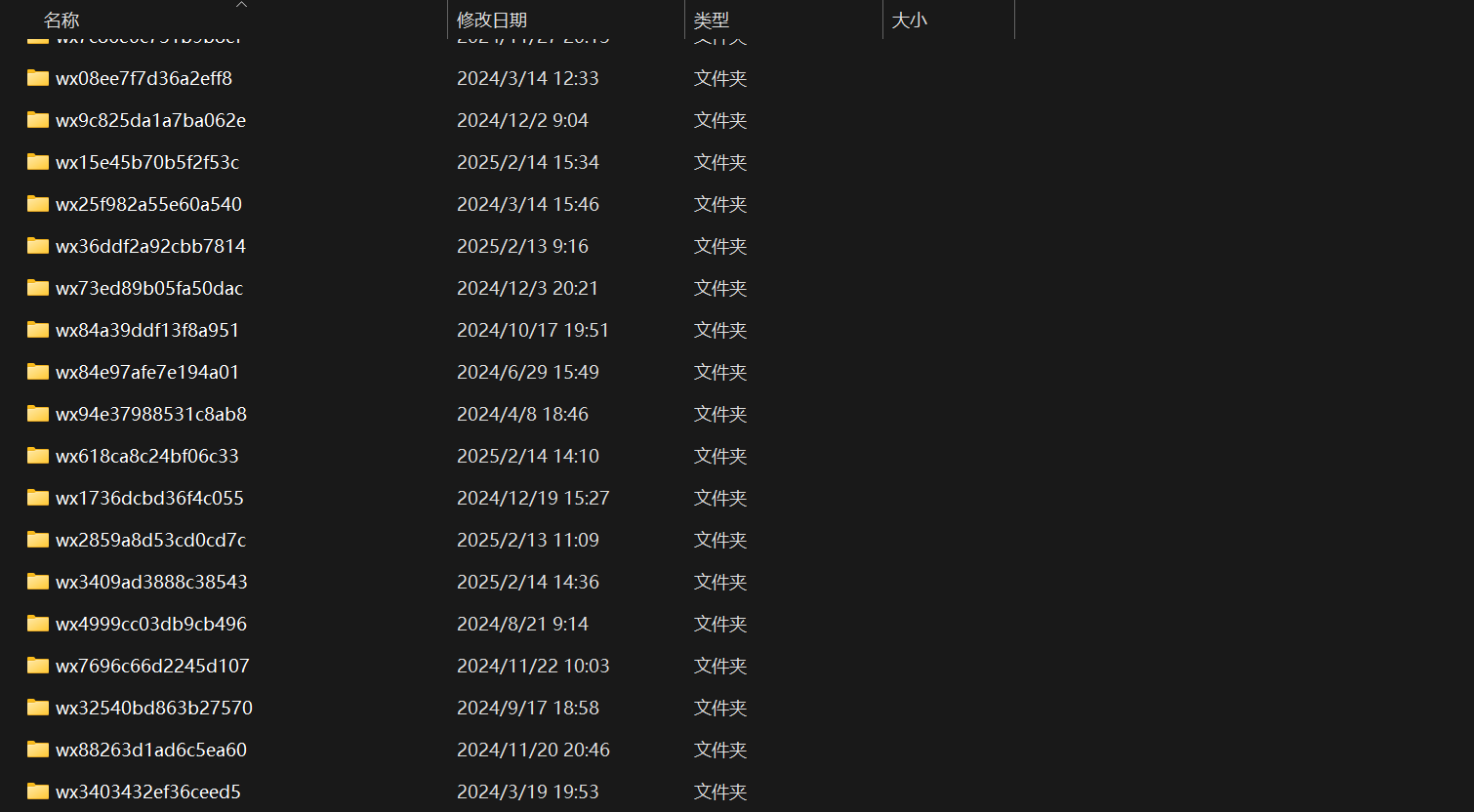
Task: Open folder wx2859a8d53cd0cd7c
Action: point(150,540)
